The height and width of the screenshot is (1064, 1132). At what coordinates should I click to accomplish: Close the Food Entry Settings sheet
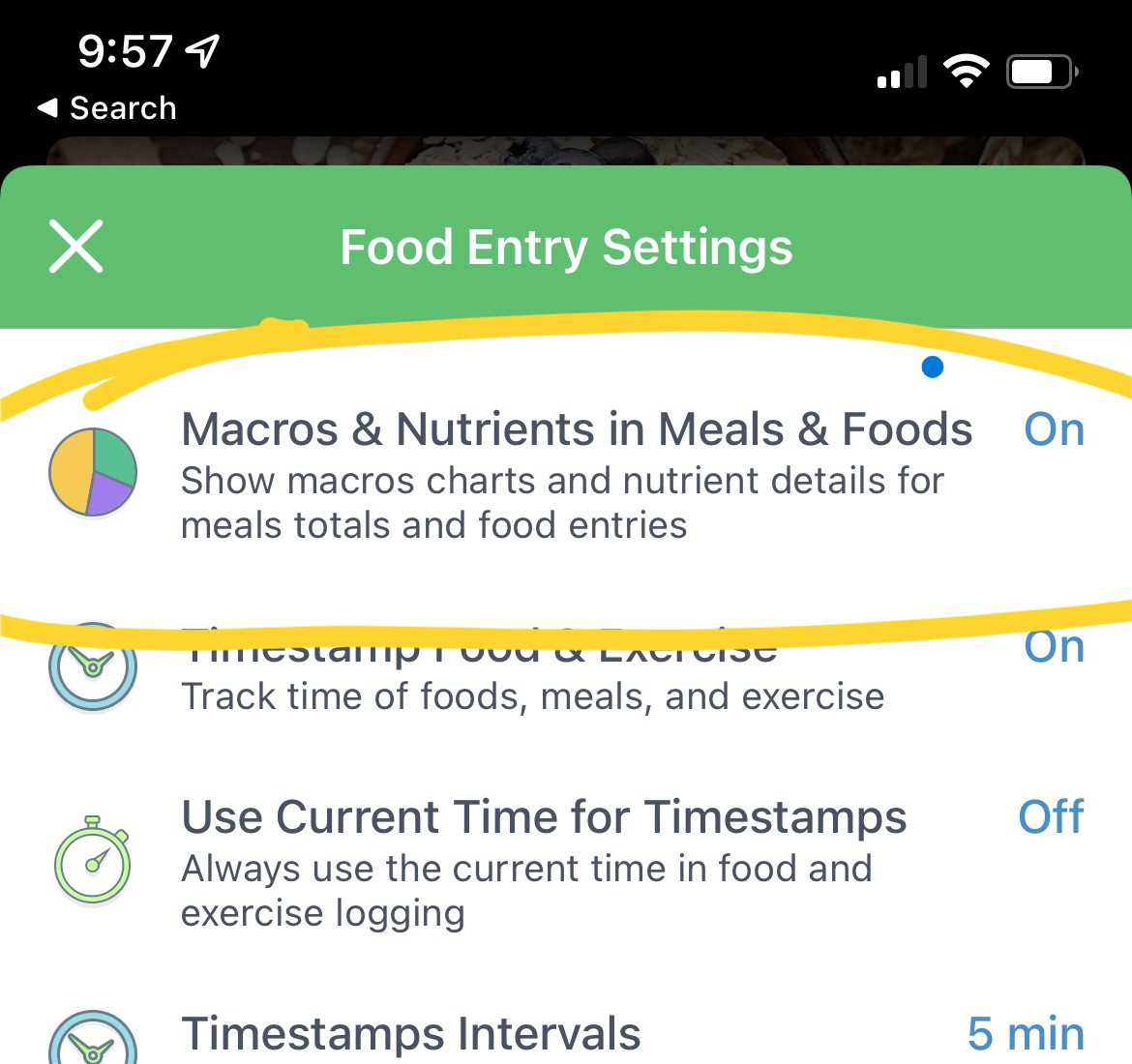pos(76,247)
